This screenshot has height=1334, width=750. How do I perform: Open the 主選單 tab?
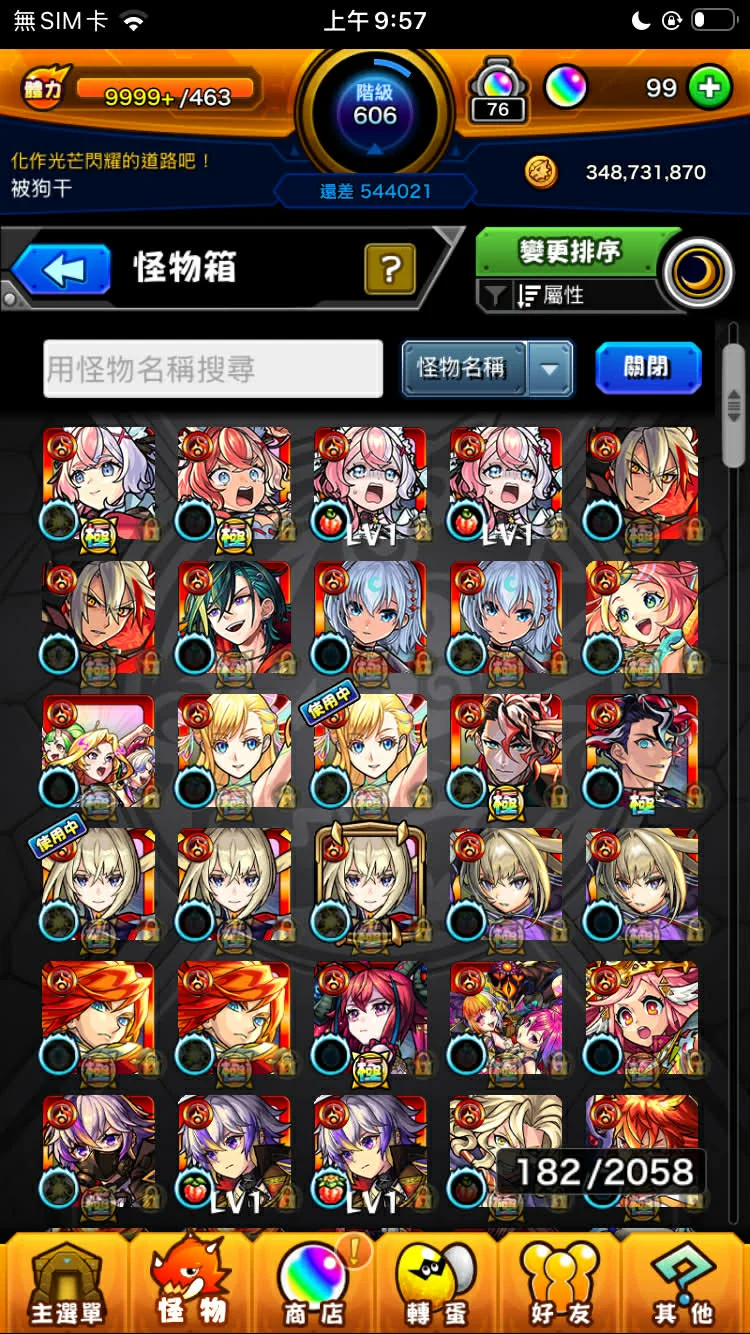tap(65, 1284)
